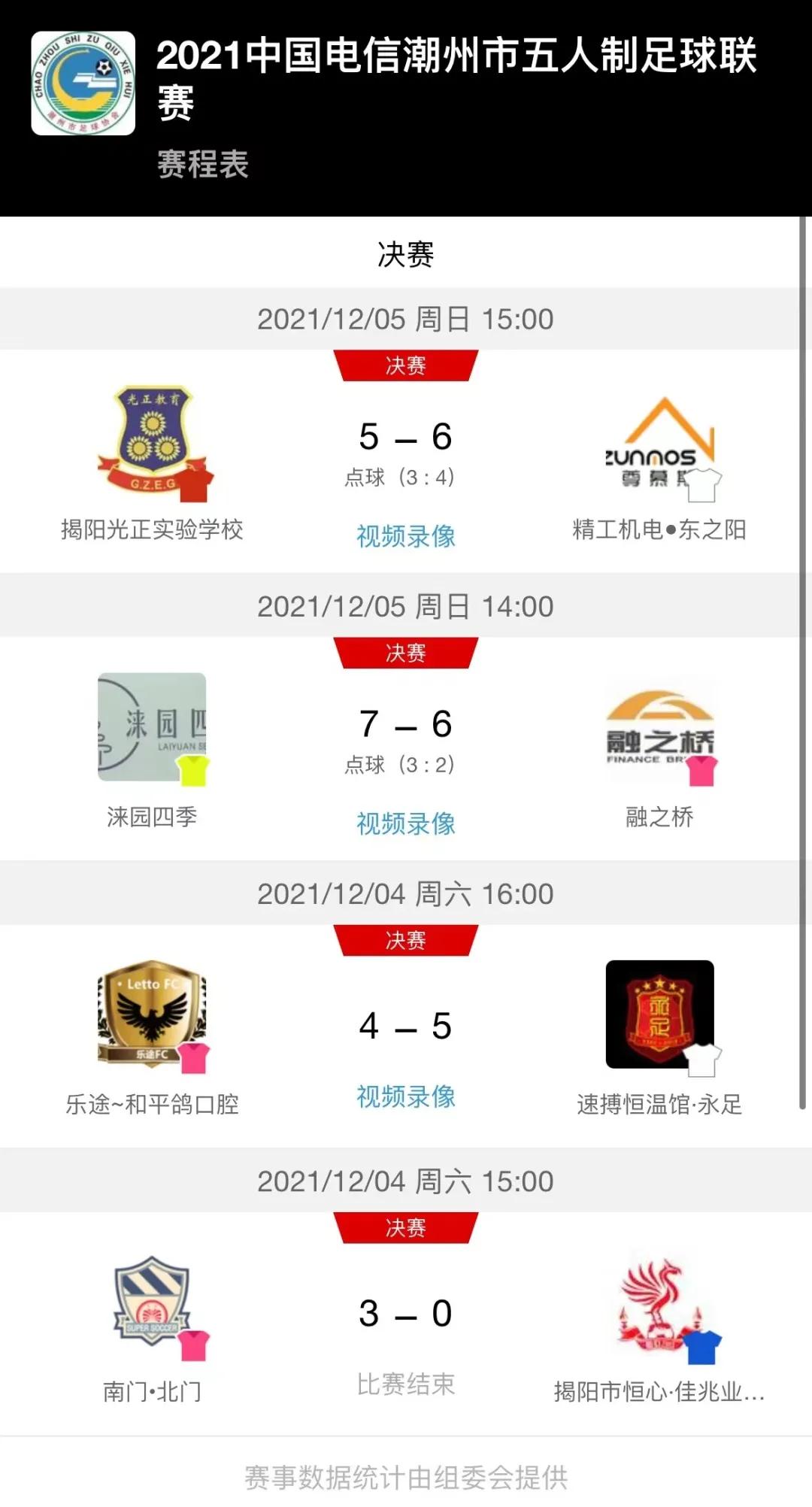Open 视频录像 for the 7-6 match
This screenshot has height=1507, width=812.
(x=406, y=823)
